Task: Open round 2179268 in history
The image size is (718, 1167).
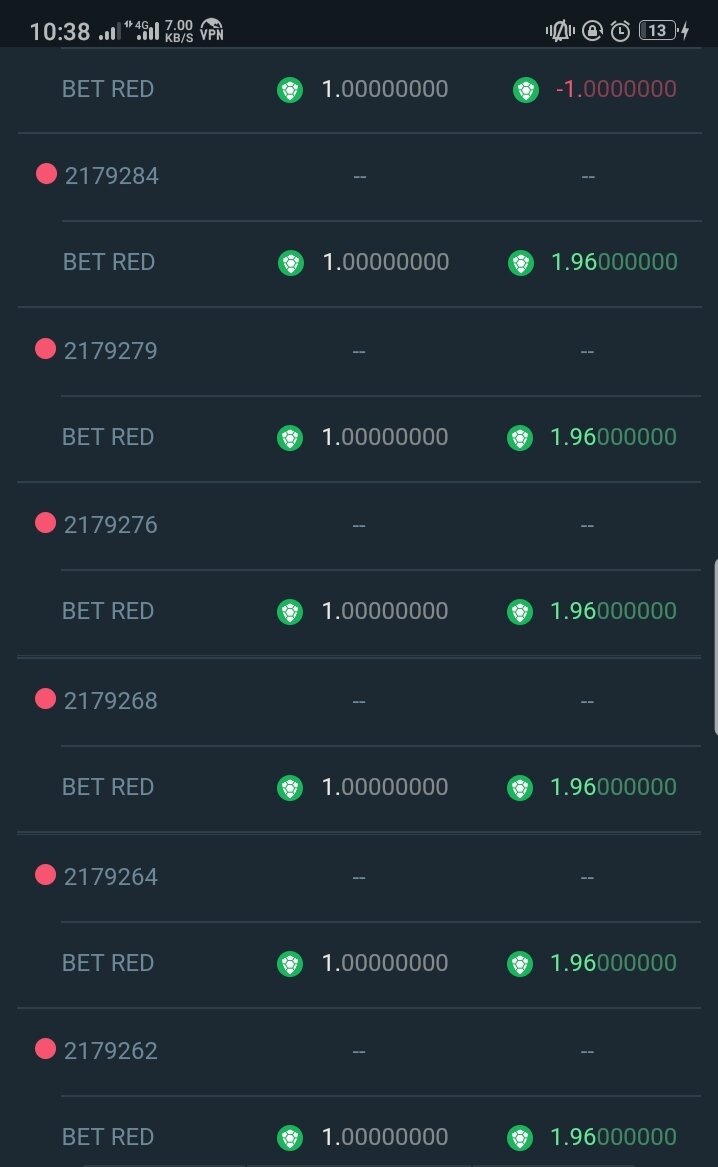Action: coord(110,701)
